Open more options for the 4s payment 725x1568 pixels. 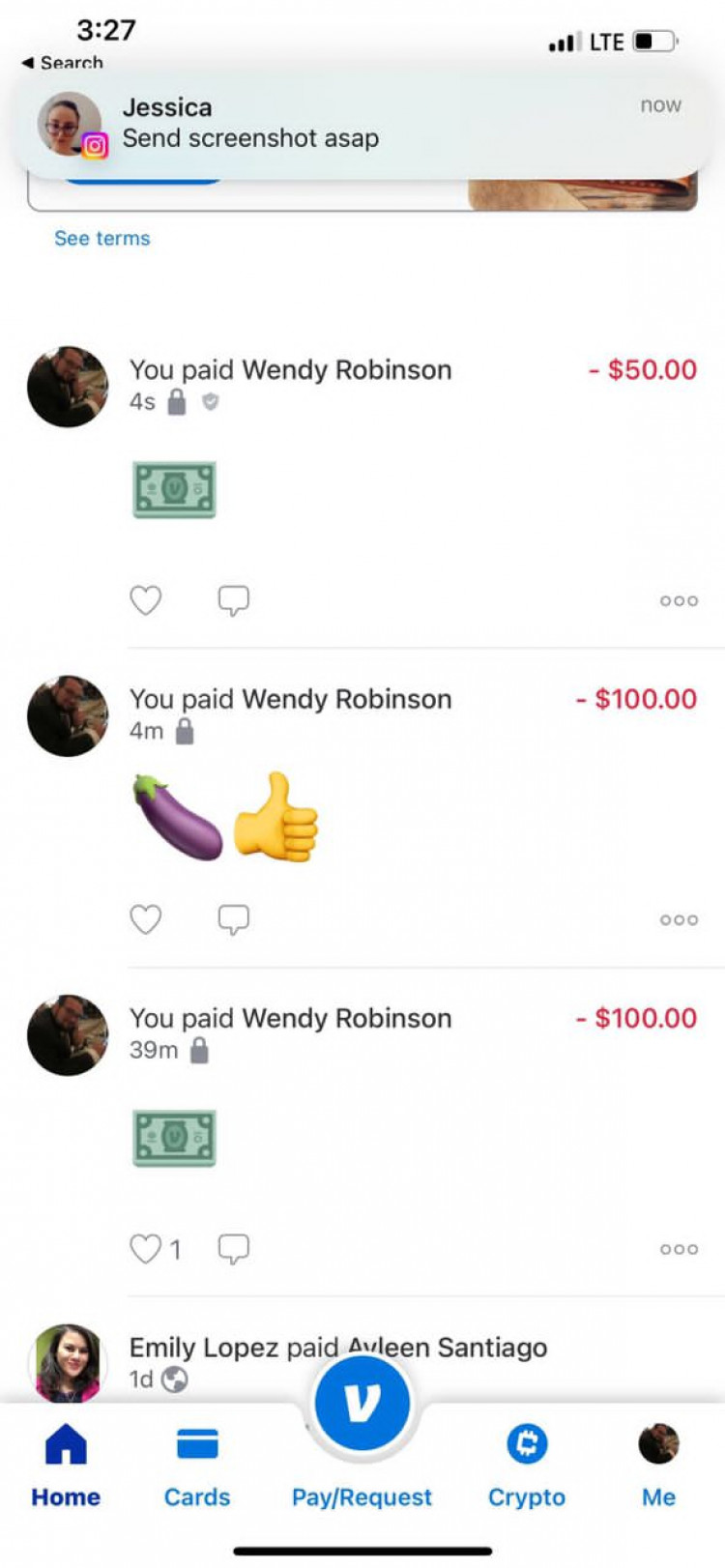coord(679,600)
